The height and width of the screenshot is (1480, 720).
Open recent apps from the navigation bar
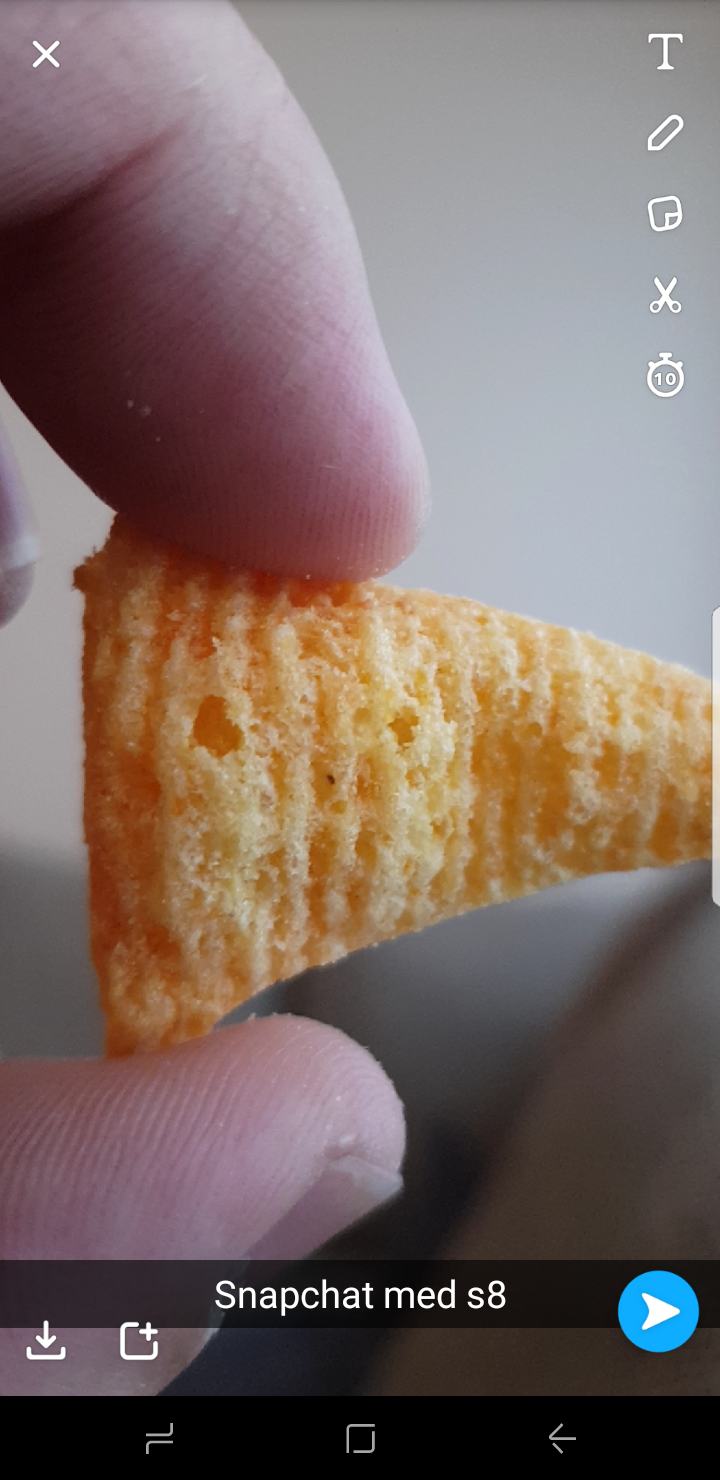159,1438
